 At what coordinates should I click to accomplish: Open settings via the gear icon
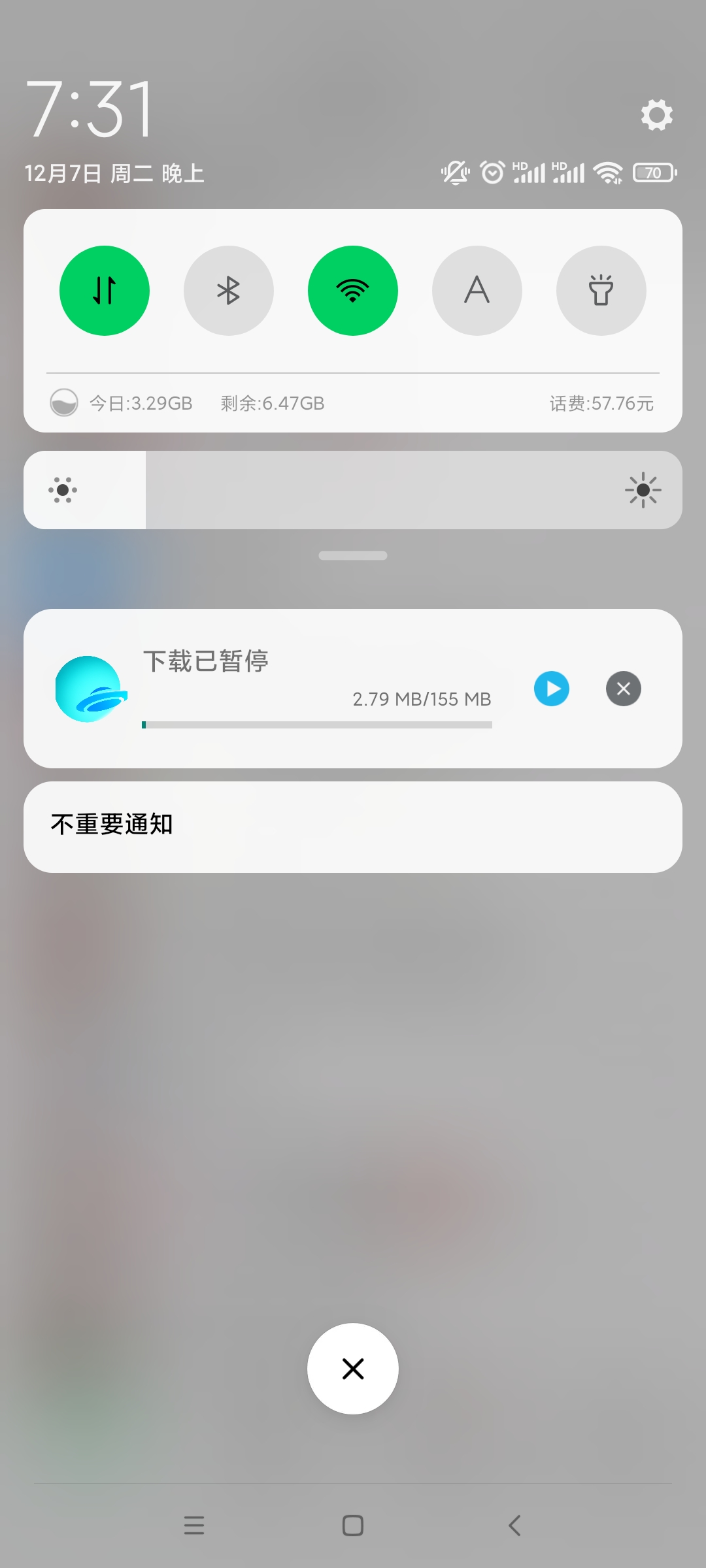(656, 115)
